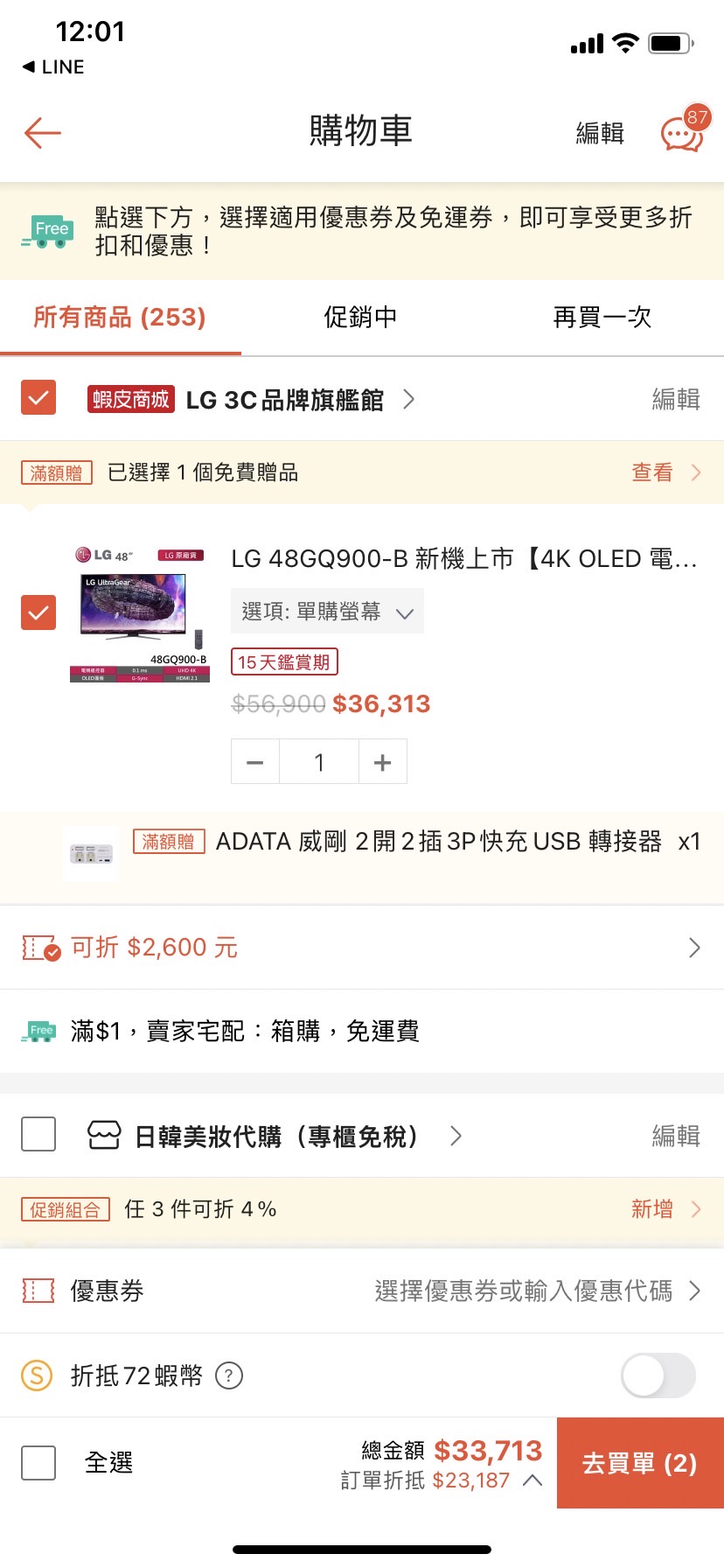Tap 查看 to view the free gift
Screen dimensions: 724x1568
[652, 472]
